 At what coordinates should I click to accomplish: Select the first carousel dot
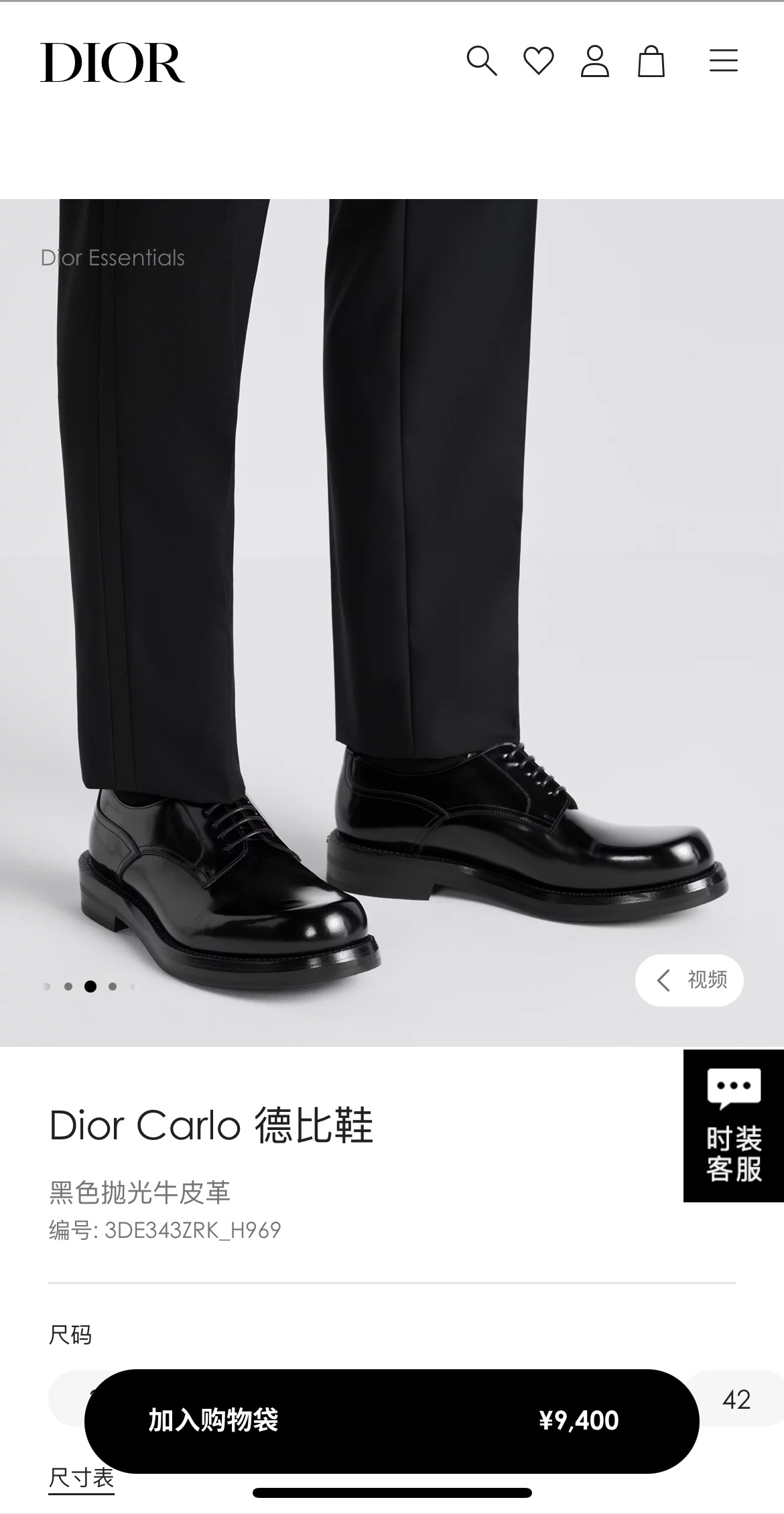click(x=47, y=986)
